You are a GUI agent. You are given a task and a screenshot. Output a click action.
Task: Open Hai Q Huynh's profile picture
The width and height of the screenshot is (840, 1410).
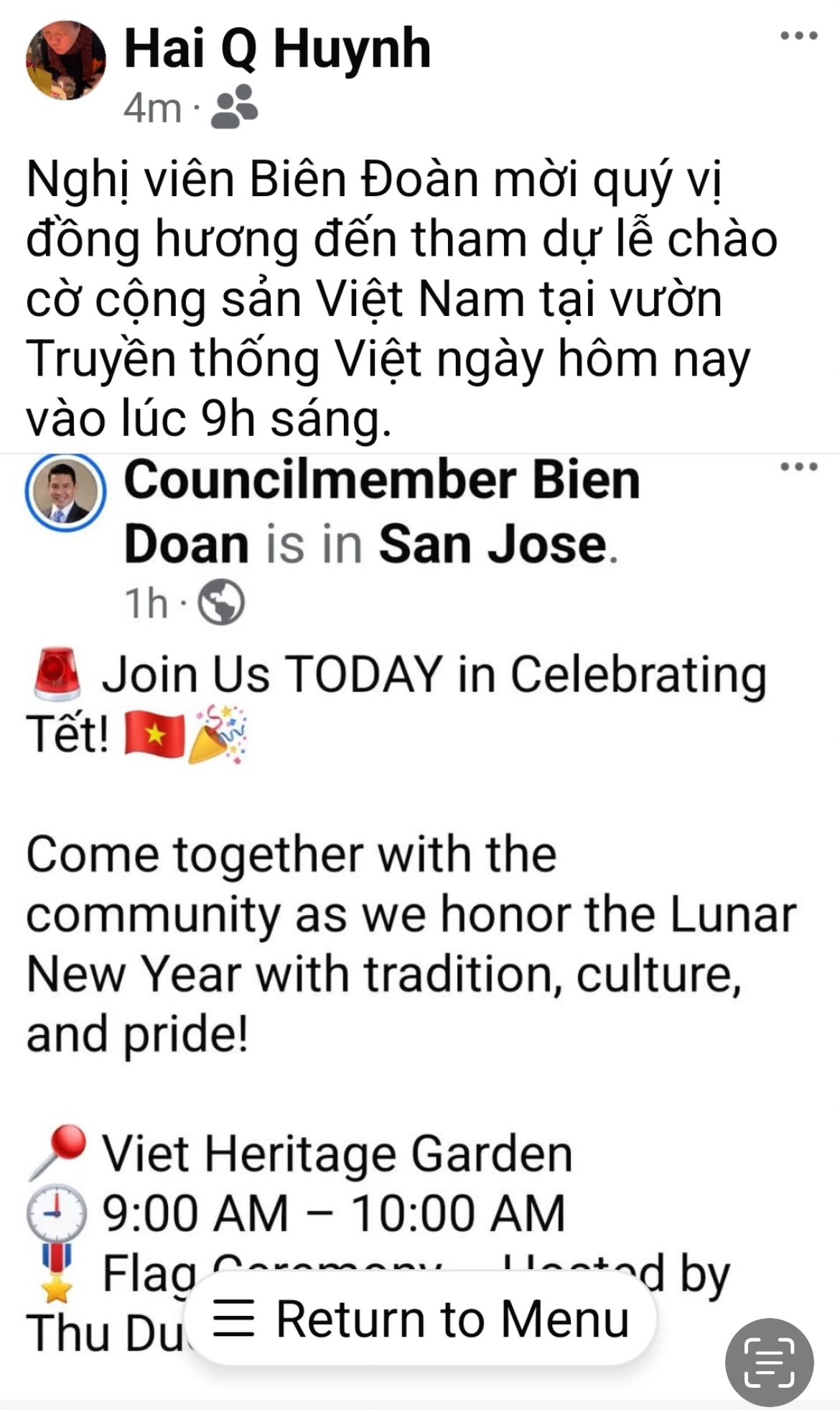[x=65, y=60]
